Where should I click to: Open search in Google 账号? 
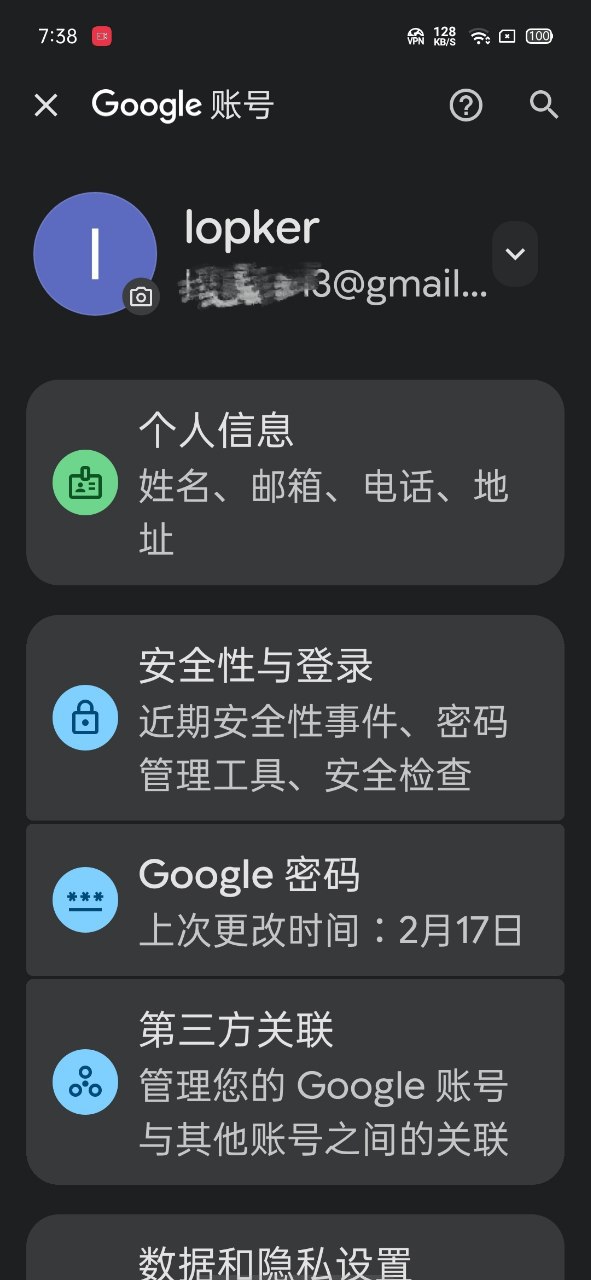coord(543,105)
